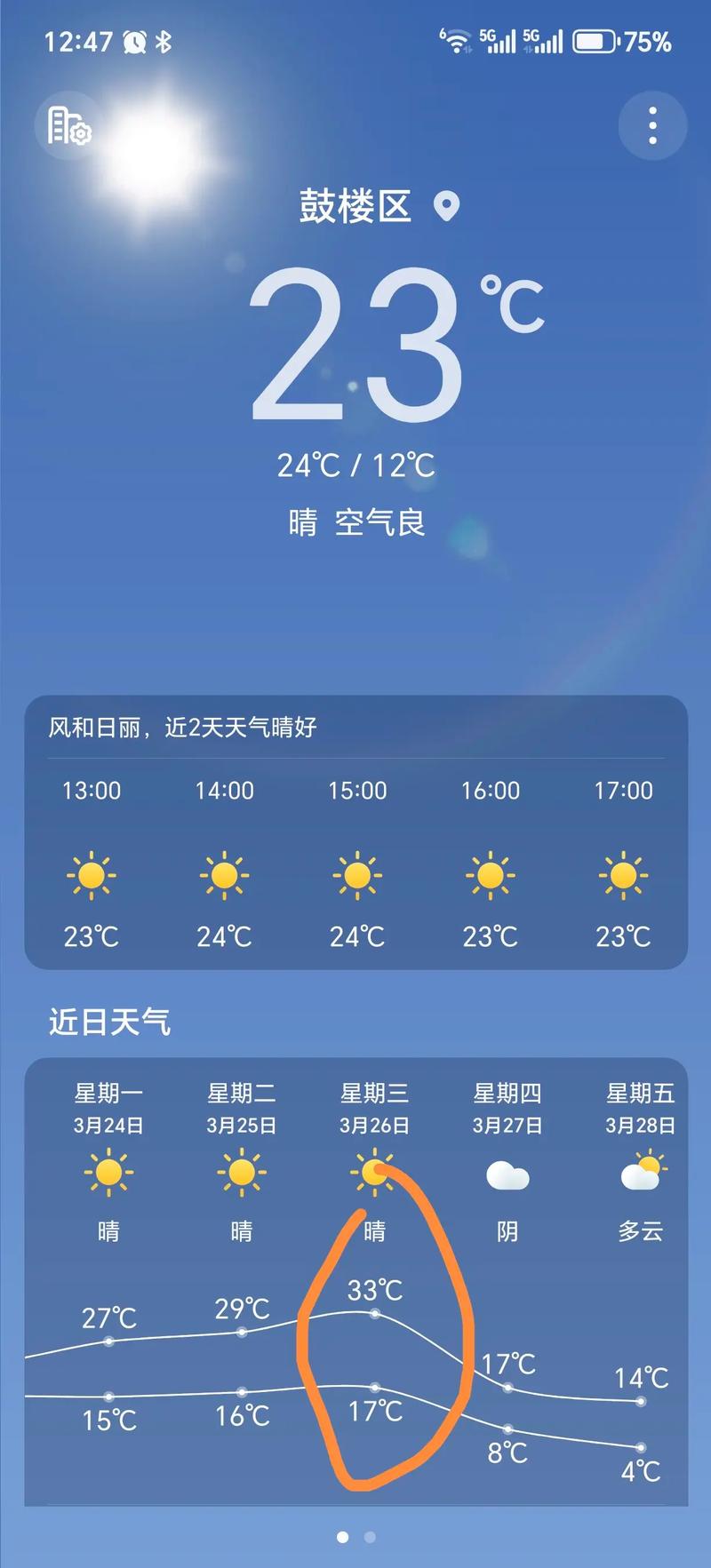The height and width of the screenshot is (1568, 711).
Task: Open the city management building icon
Action: (66, 126)
